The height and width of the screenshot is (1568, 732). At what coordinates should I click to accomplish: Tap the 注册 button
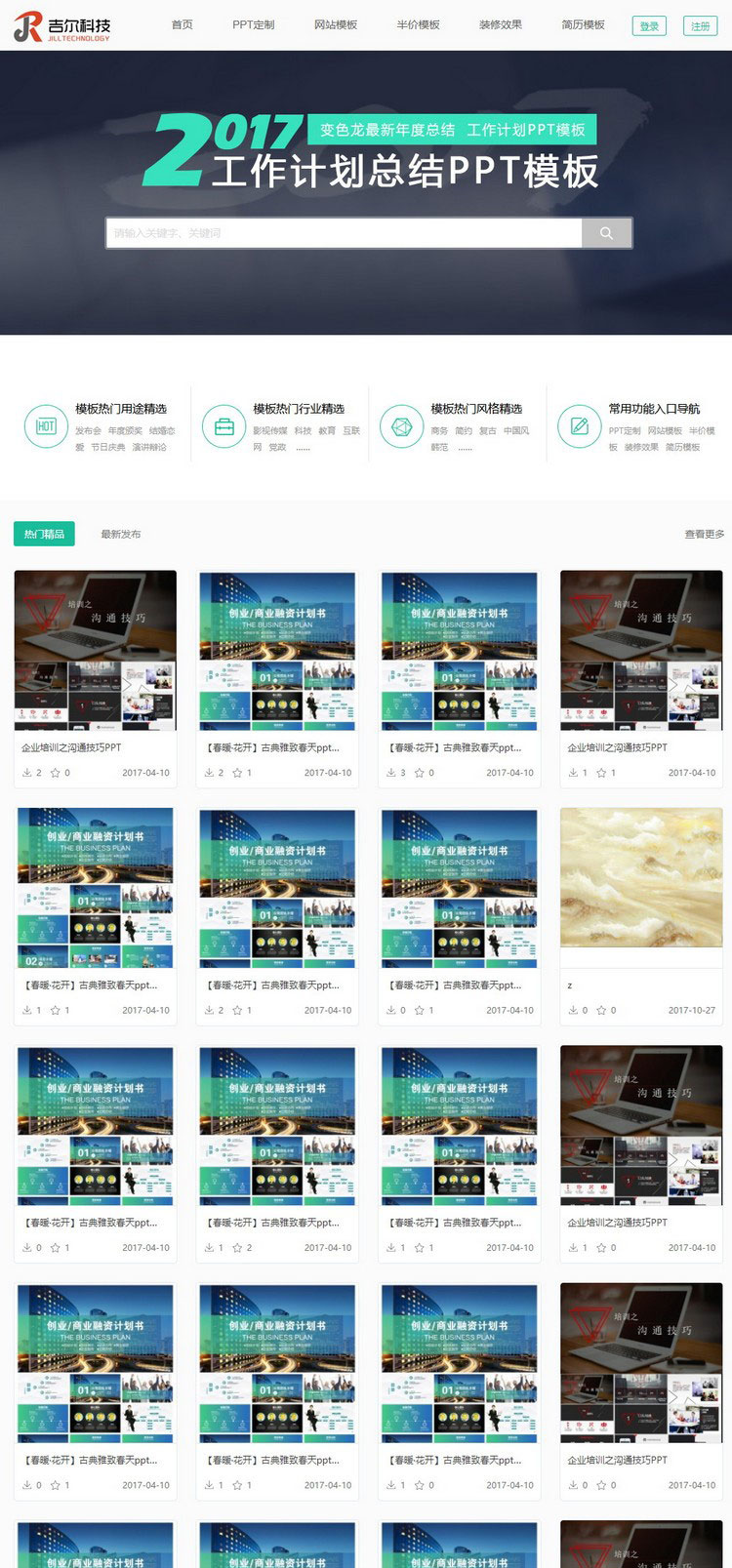click(700, 26)
